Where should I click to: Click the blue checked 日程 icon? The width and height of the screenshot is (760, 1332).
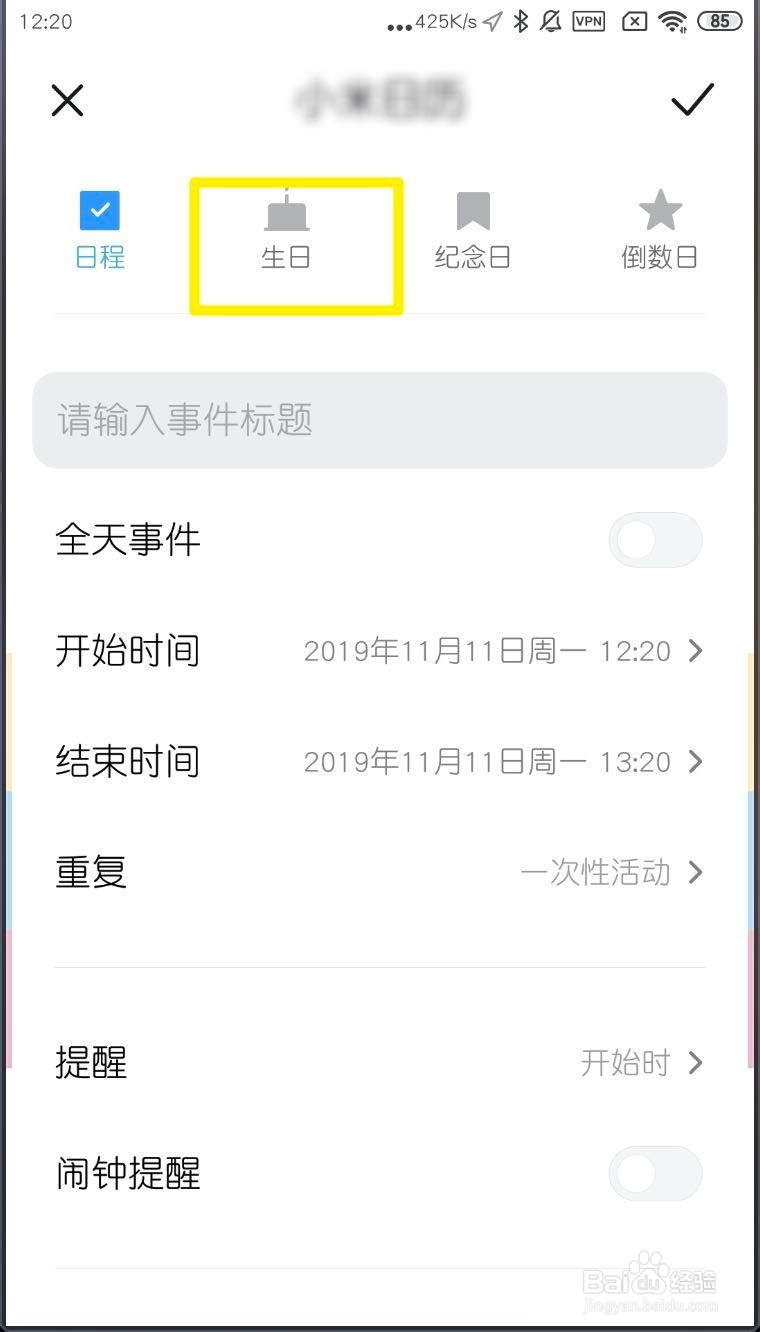100,210
